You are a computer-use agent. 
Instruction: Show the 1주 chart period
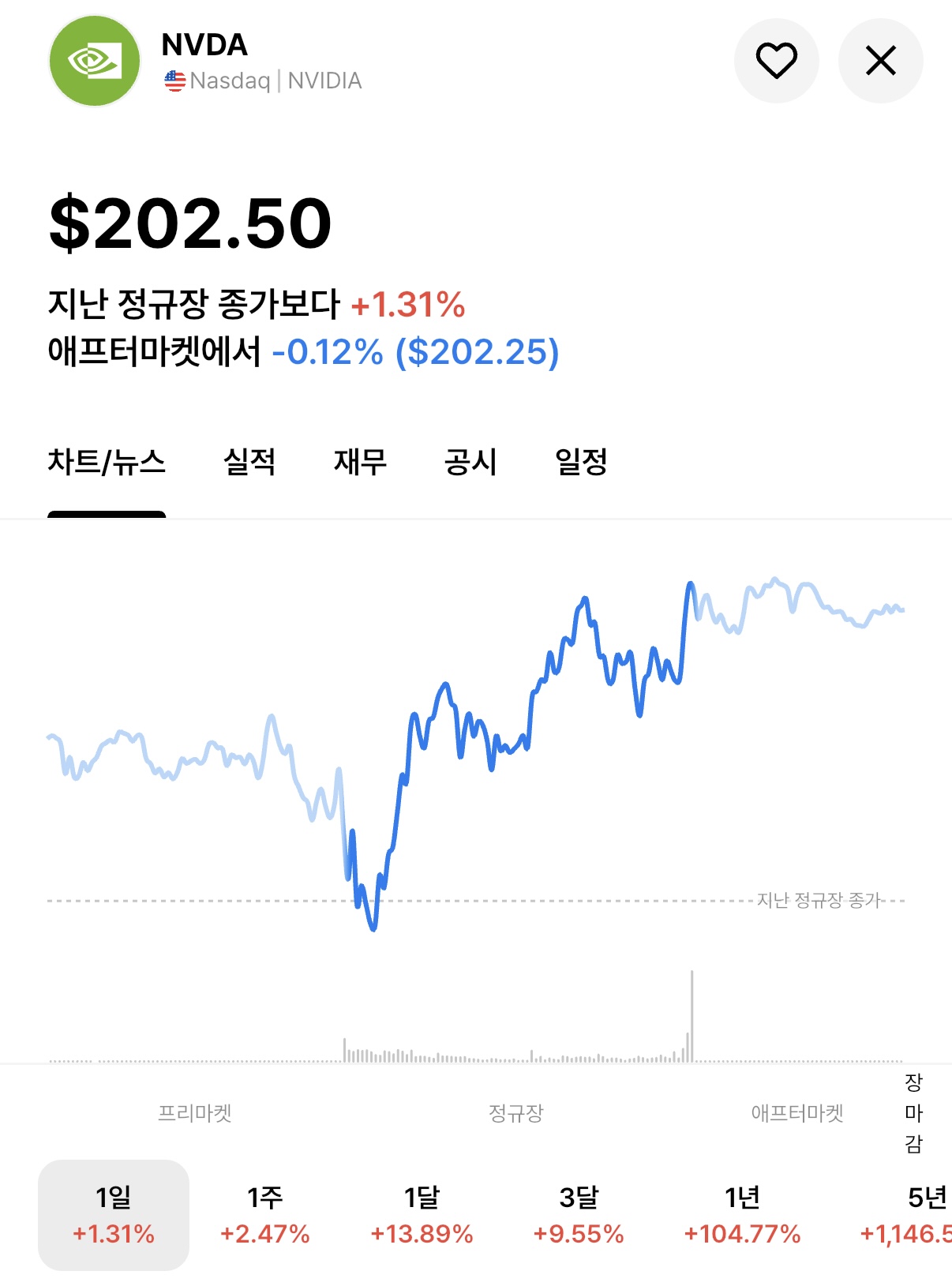[264, 1215]
